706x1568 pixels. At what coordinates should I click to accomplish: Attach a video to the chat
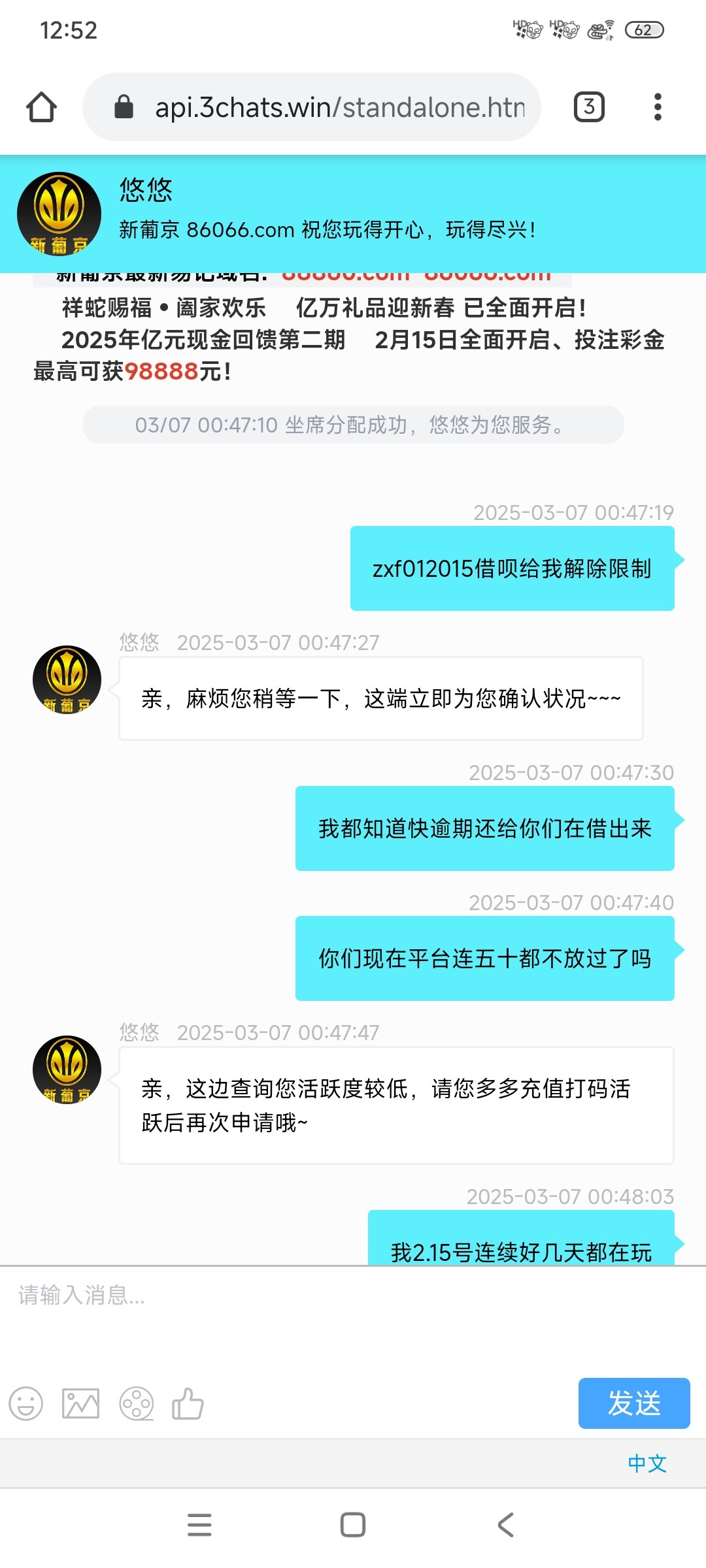(x=136, y=1403)
